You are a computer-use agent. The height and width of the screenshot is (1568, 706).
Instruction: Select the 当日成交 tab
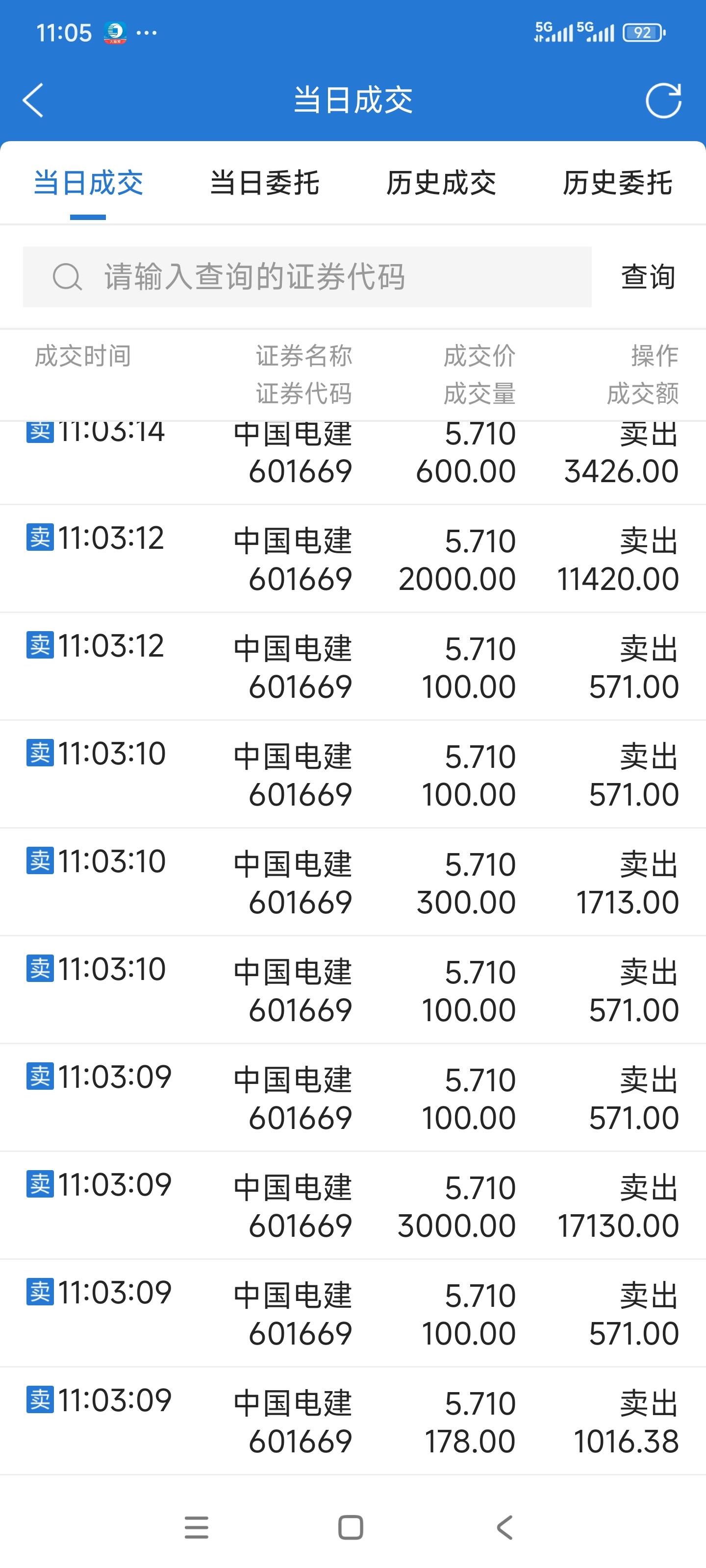click(88, 183)
